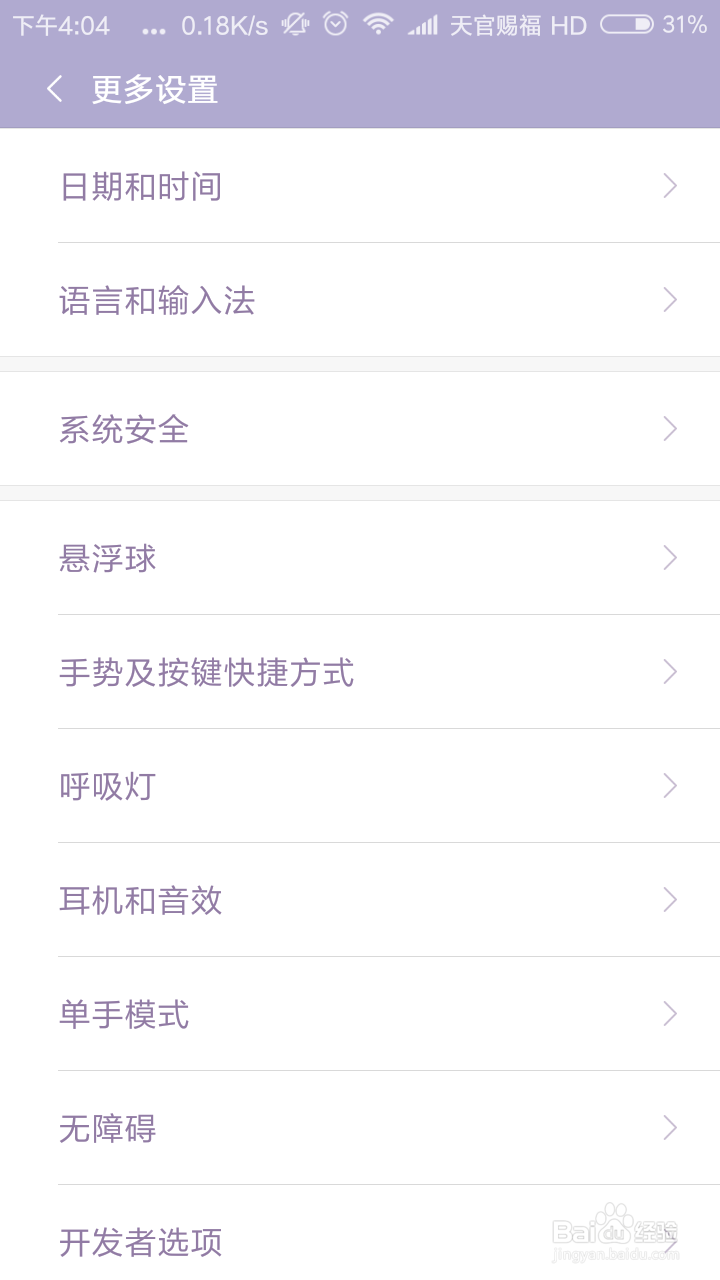This screenshot has width=720, height=1280.
Task: Open 单手模式 settings
Action: 360,1014
